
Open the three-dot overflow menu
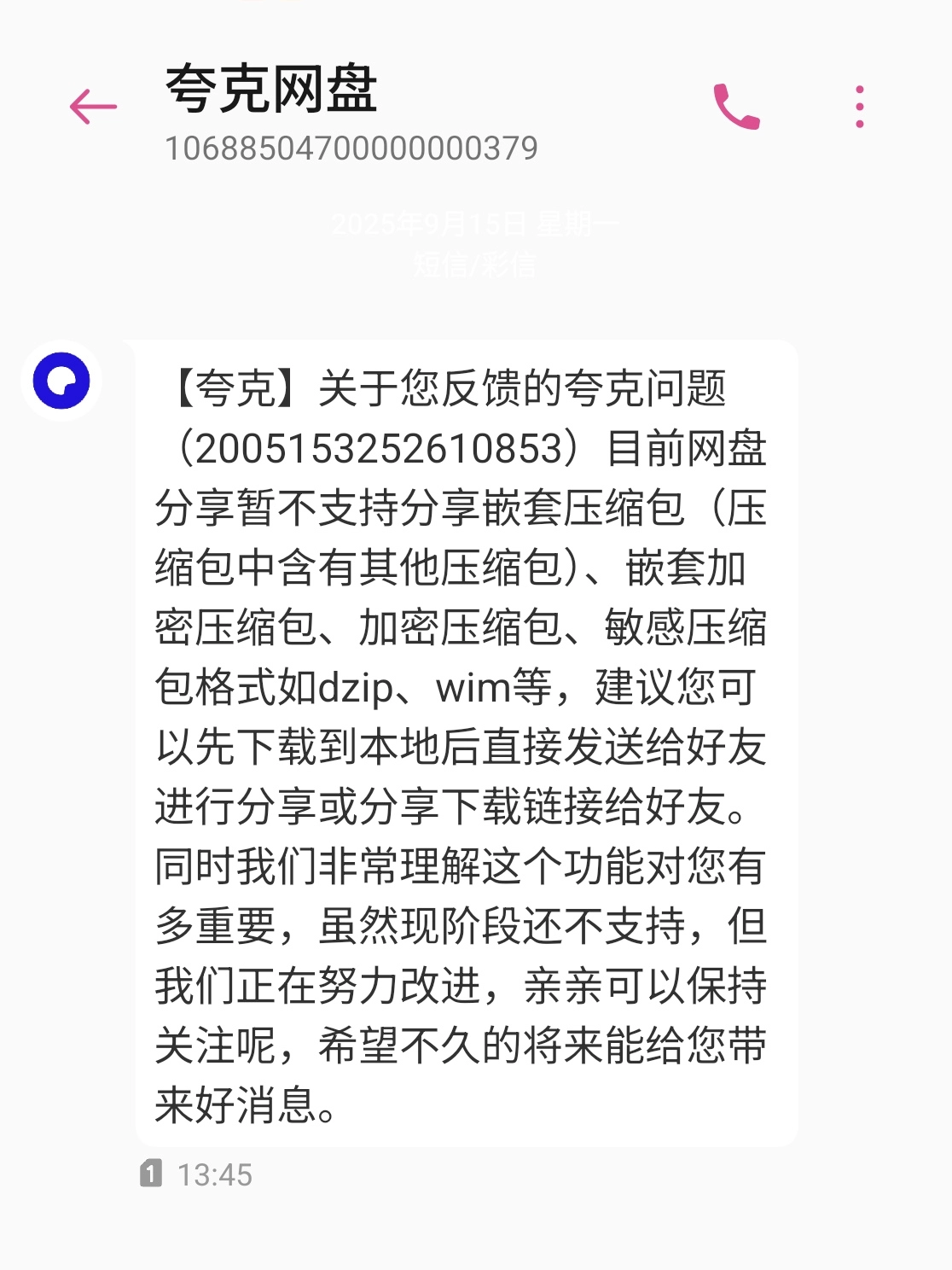pyautogui.click(x=859, y=107)
